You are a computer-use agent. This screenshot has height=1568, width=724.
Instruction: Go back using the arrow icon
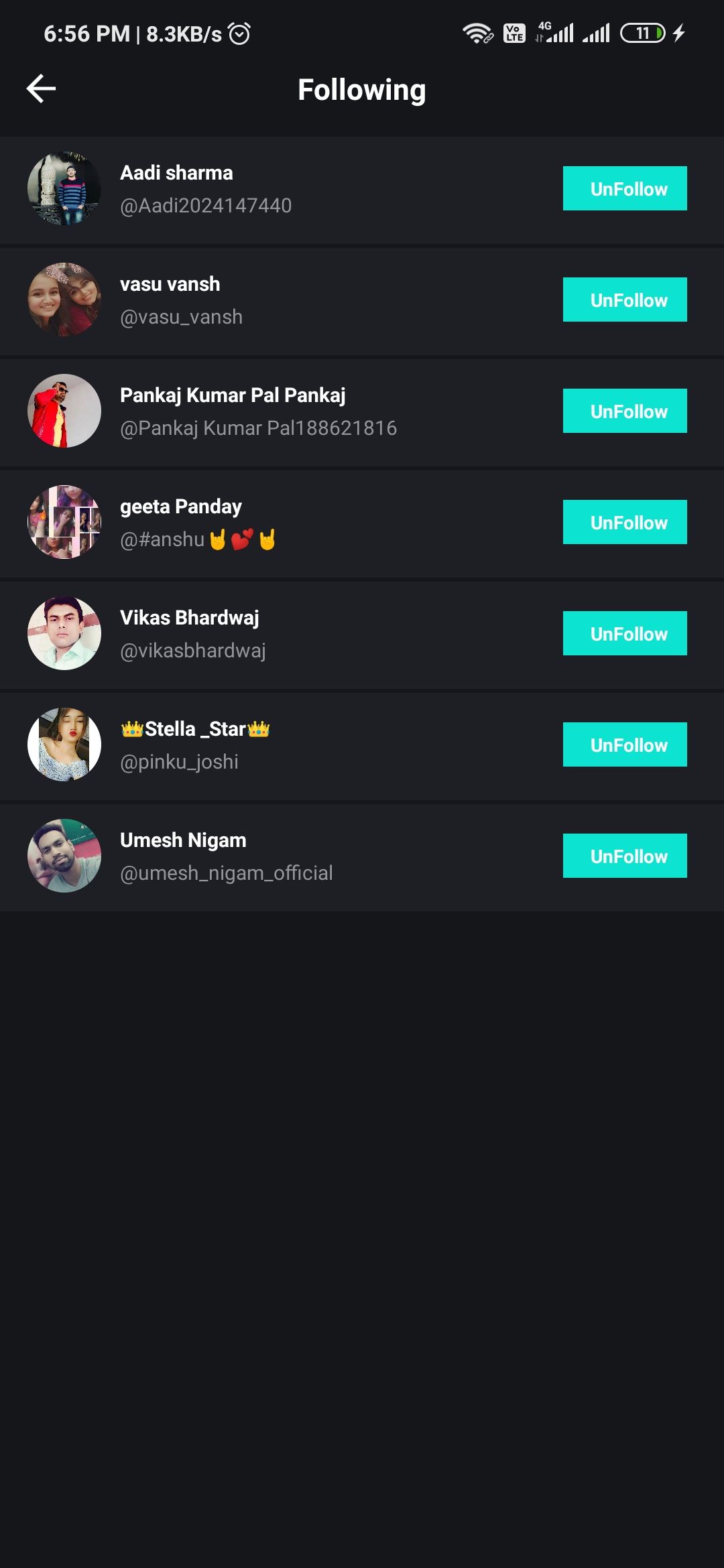click(41, 89)
